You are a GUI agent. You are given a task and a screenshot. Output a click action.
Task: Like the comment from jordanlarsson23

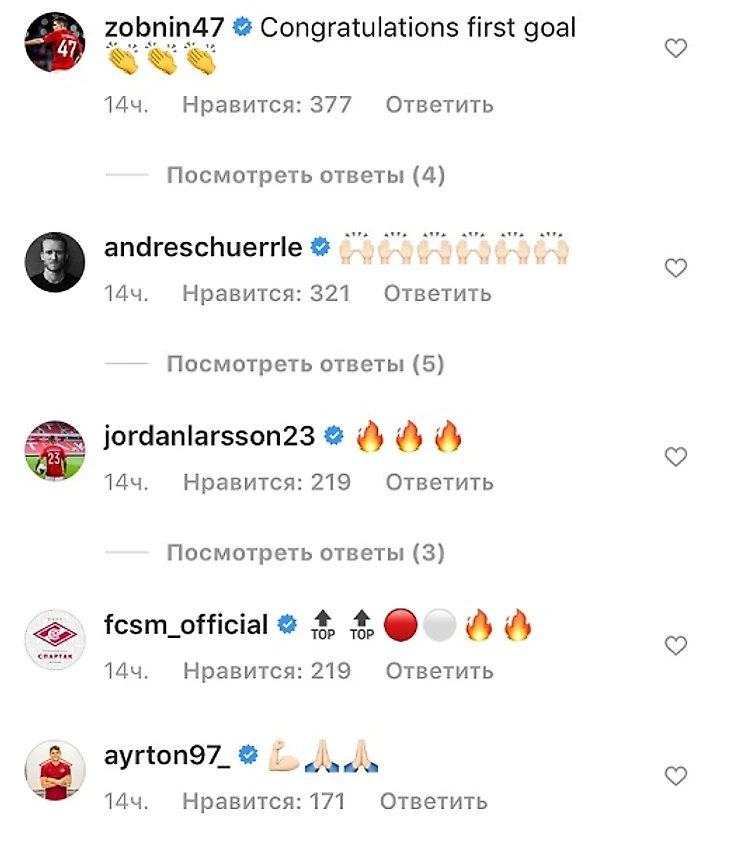[676, 457]
